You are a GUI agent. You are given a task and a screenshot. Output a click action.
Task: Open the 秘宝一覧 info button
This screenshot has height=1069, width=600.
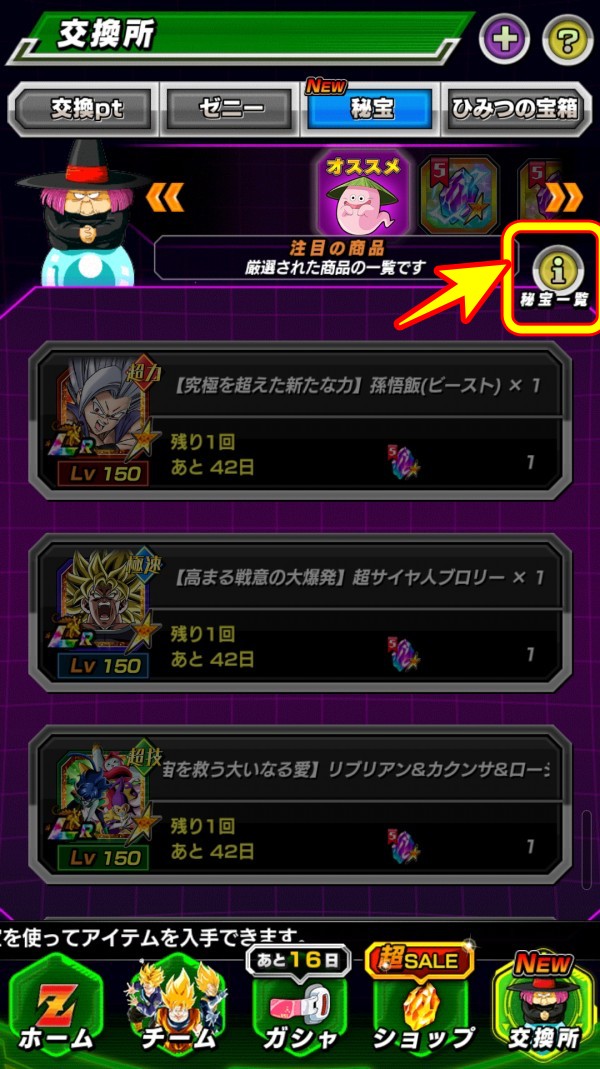(x=553, y=277)
